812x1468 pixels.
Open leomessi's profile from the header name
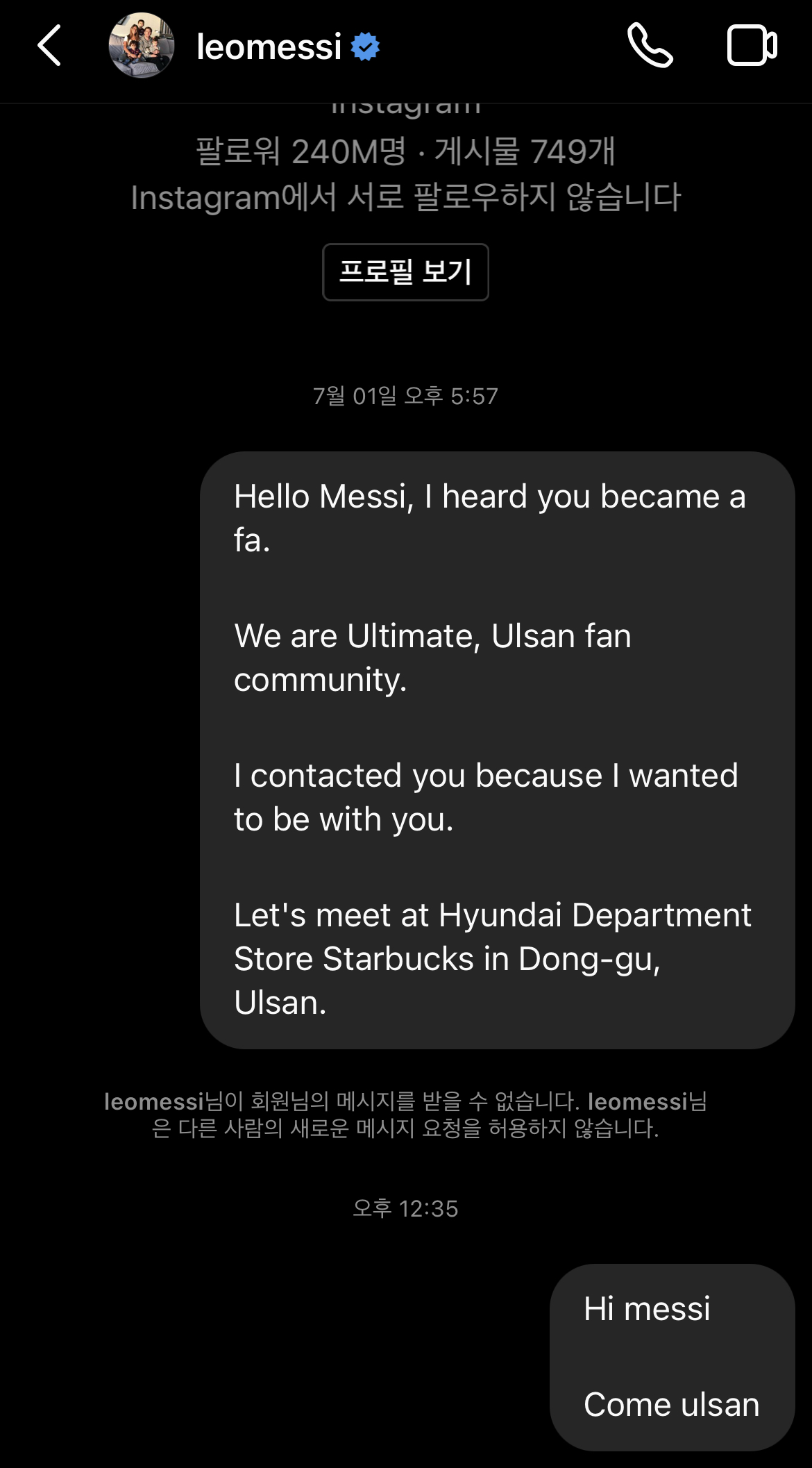click(269, 47)
